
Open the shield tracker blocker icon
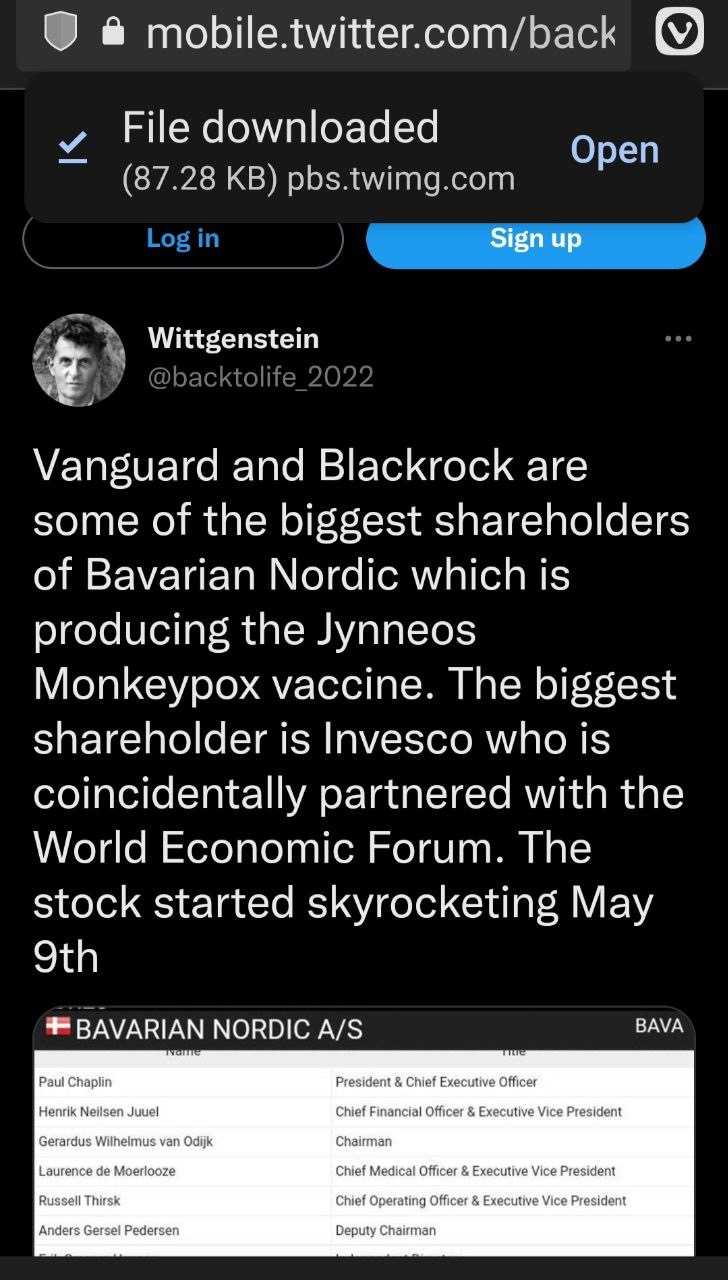61,34
